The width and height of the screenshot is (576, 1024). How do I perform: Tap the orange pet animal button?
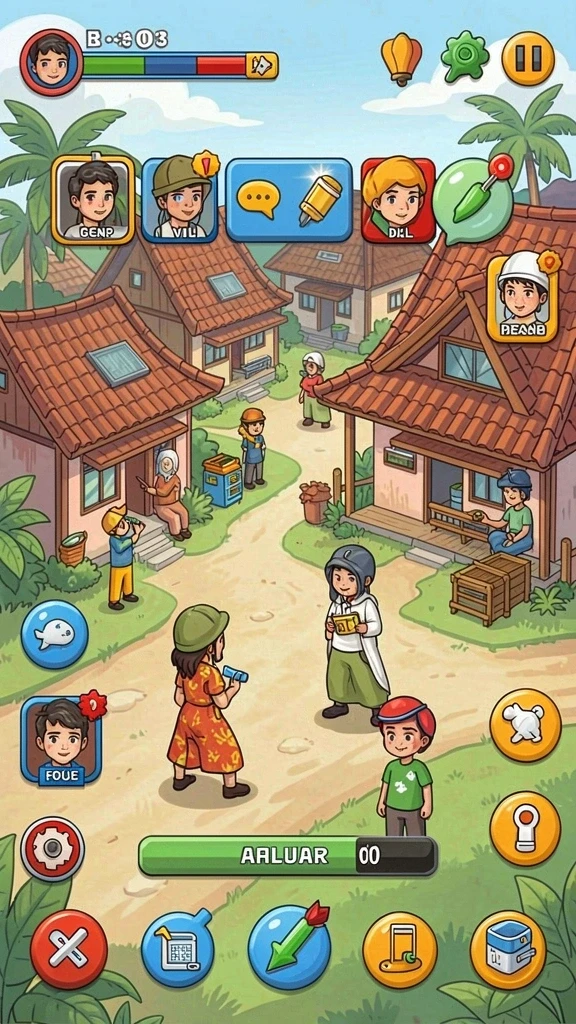click(x=525, y=725)
